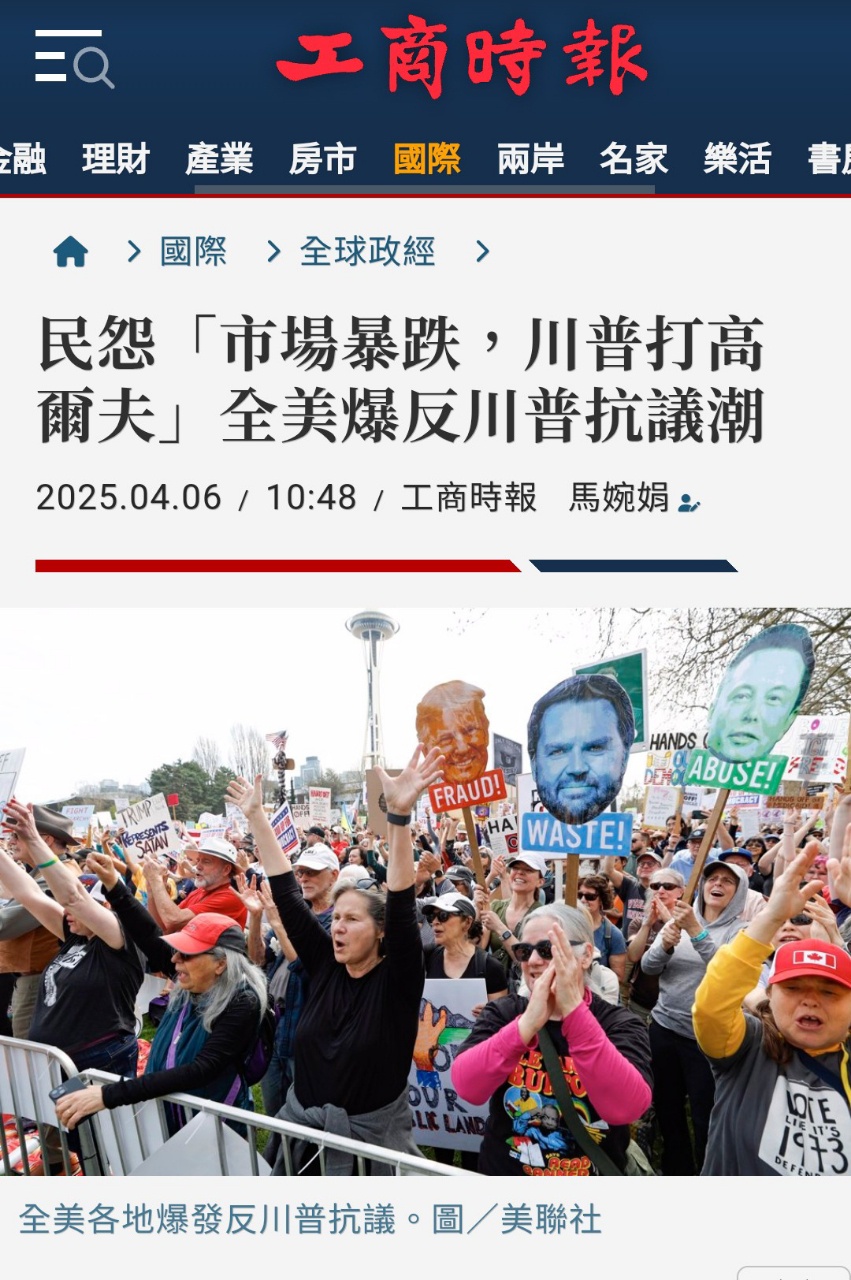
Task: Select the 國際 tab
Action: pyautogui.click(x=427, y=159)
